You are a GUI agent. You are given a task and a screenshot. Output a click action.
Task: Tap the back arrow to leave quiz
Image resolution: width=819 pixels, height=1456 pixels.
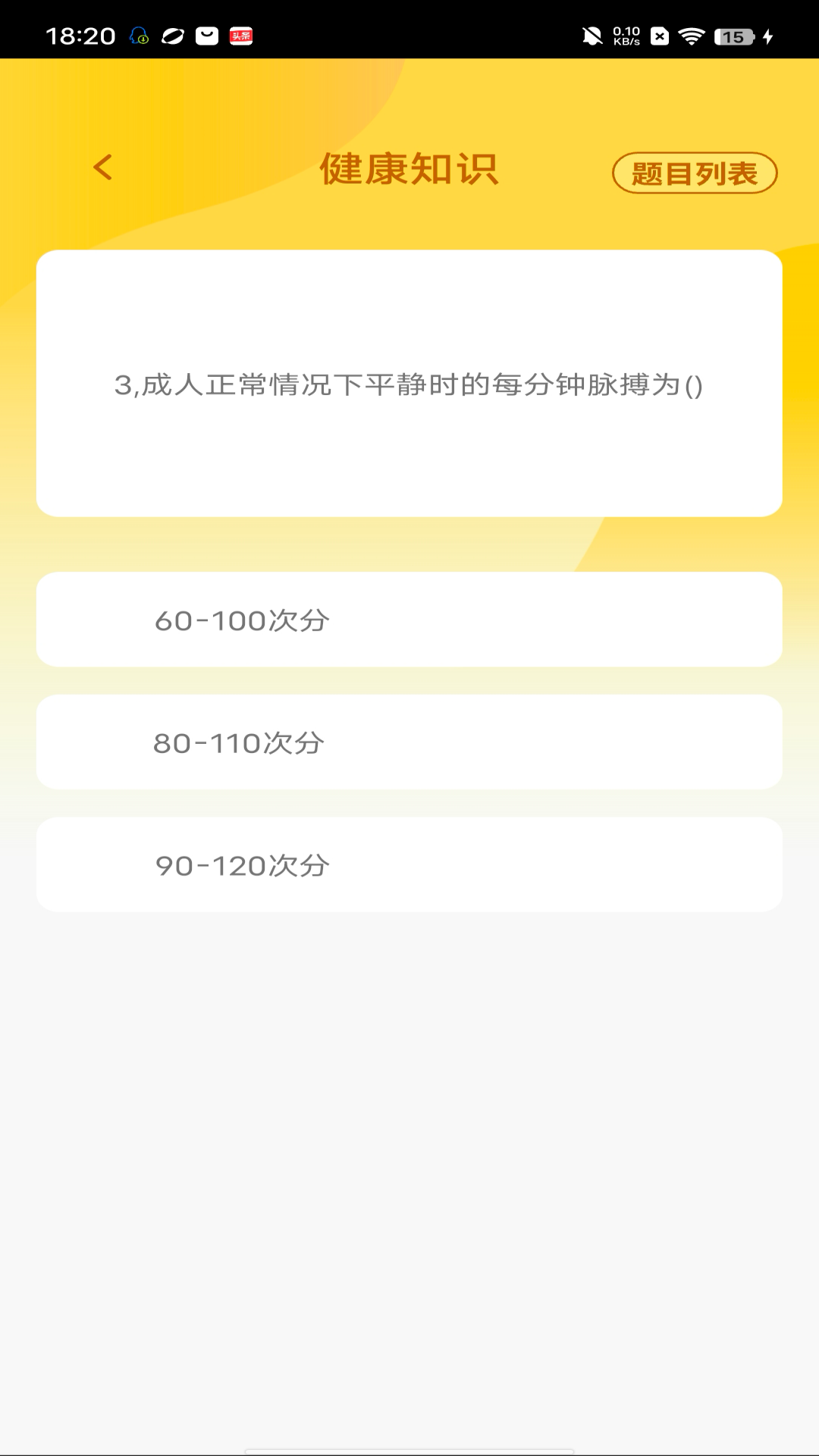101,168
